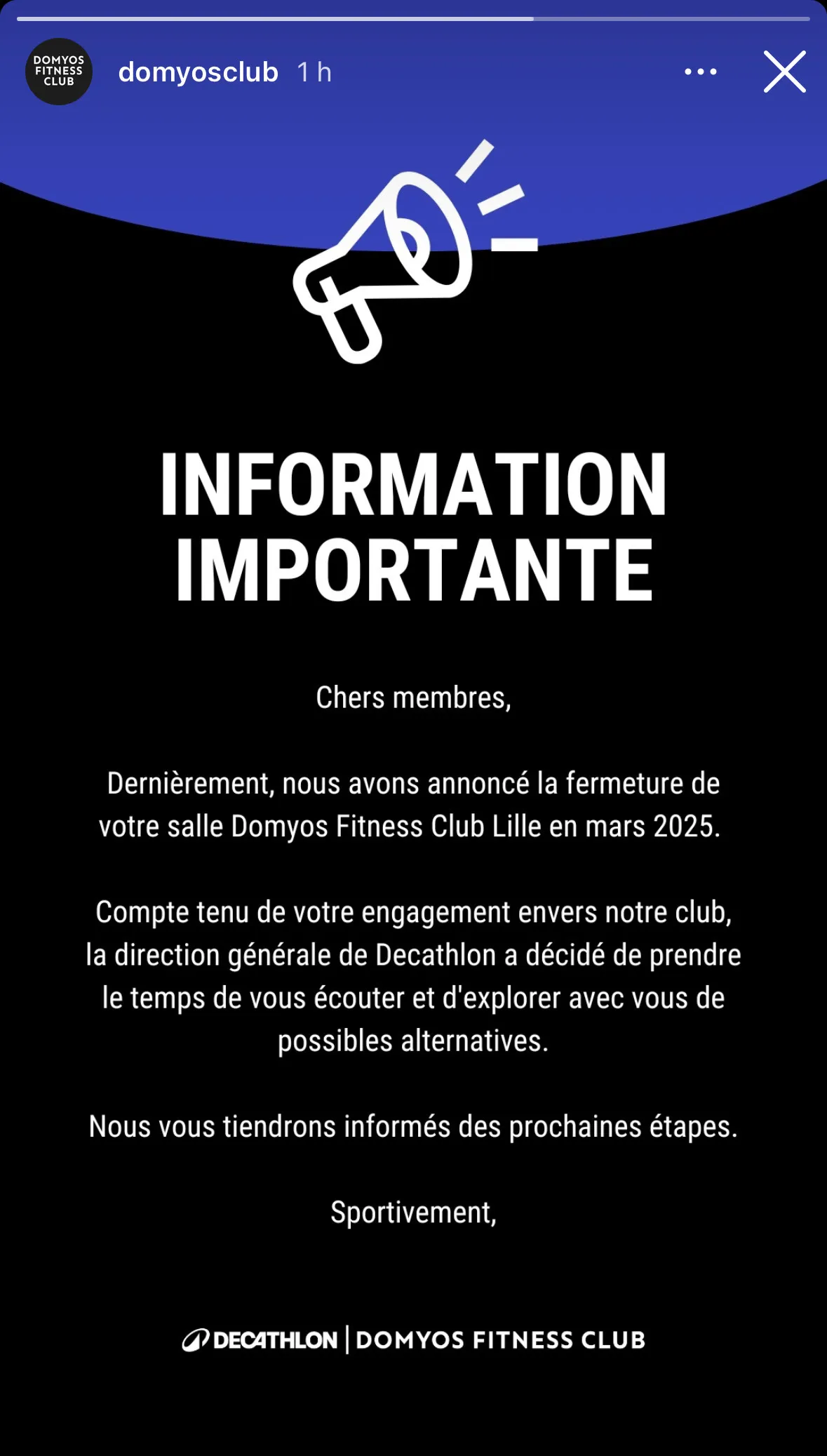The width and height of the screenshot is (827, 1456).
Task: Close the domyosclub story
Action: 784,72
